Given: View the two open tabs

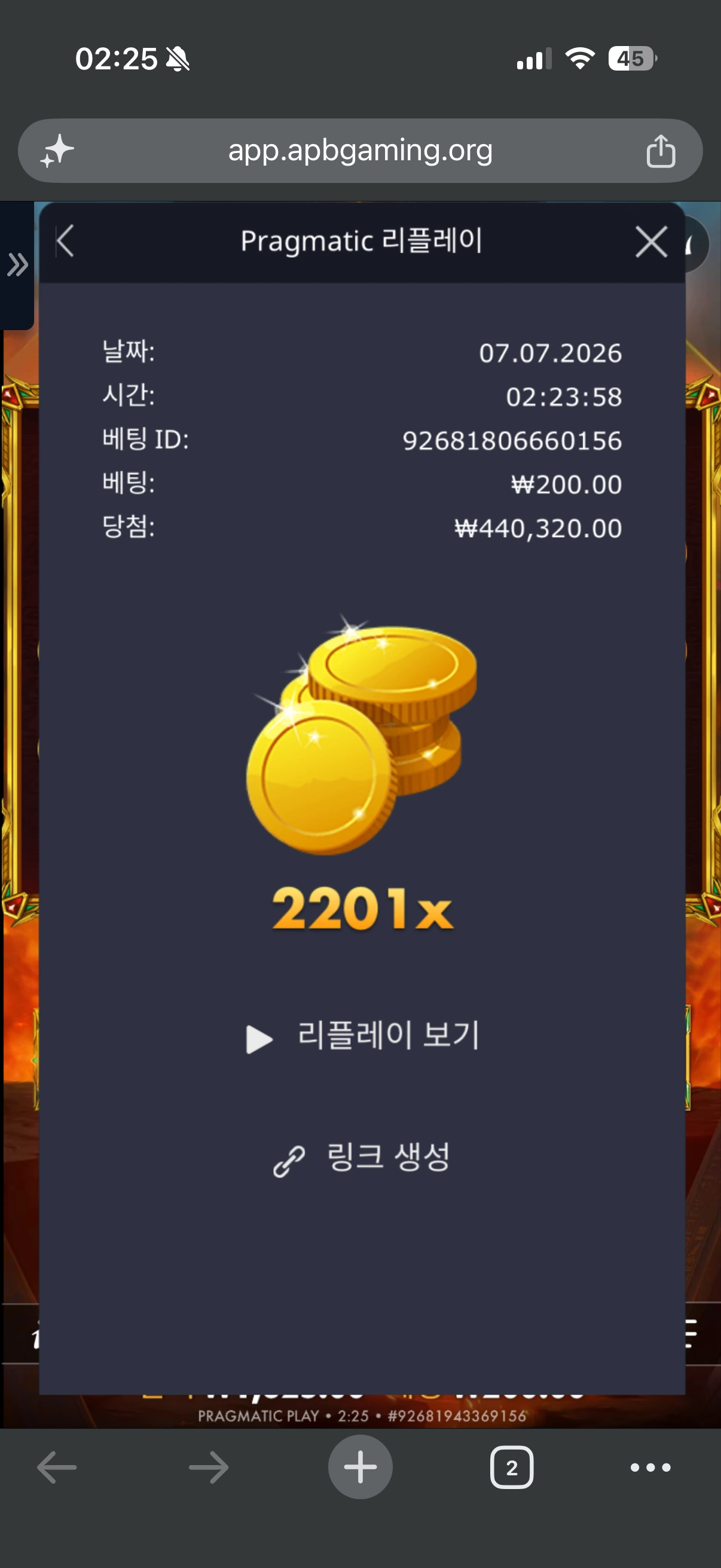Looking at the screenshot, I should pos(512,1468).
